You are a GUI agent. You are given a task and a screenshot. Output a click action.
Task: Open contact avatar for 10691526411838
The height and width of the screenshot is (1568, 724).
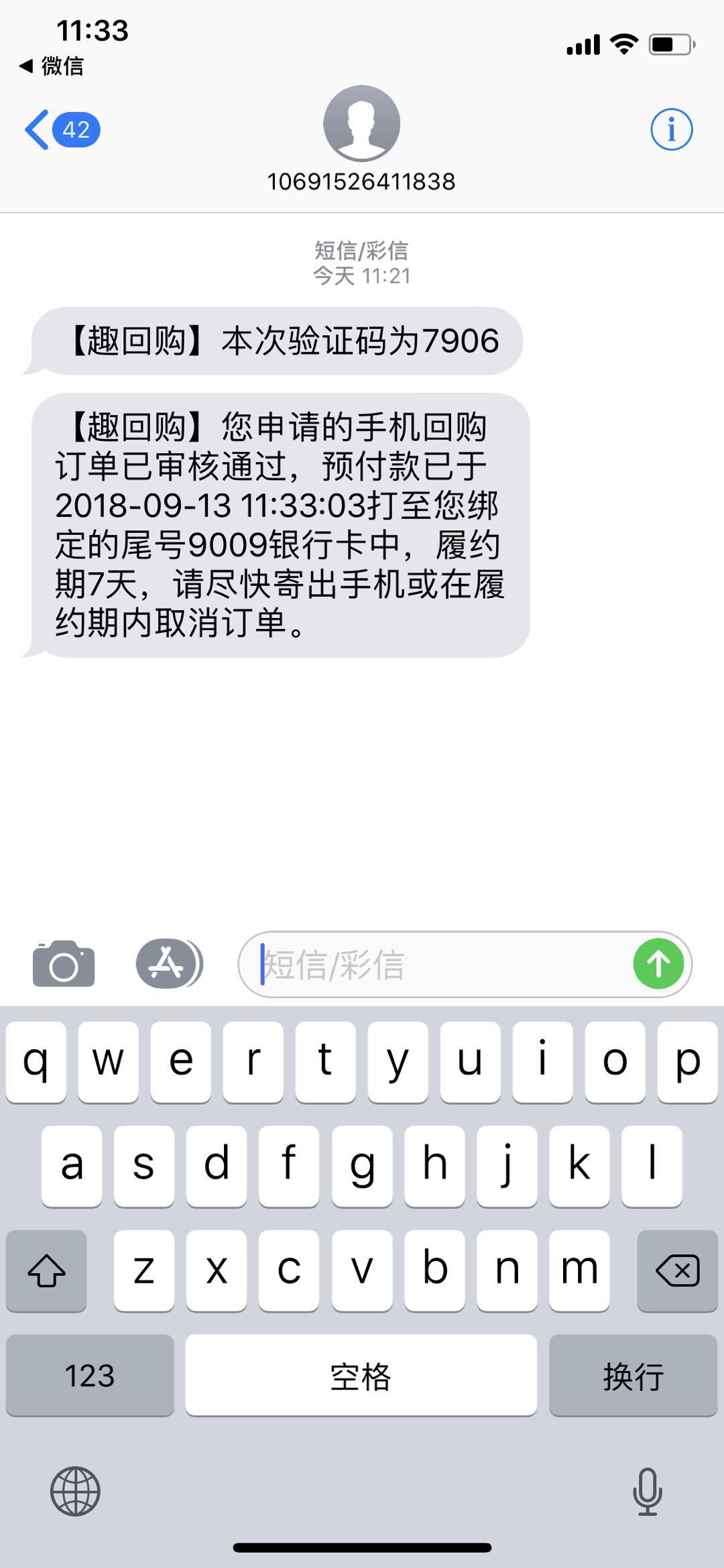[x=361, y=123]
